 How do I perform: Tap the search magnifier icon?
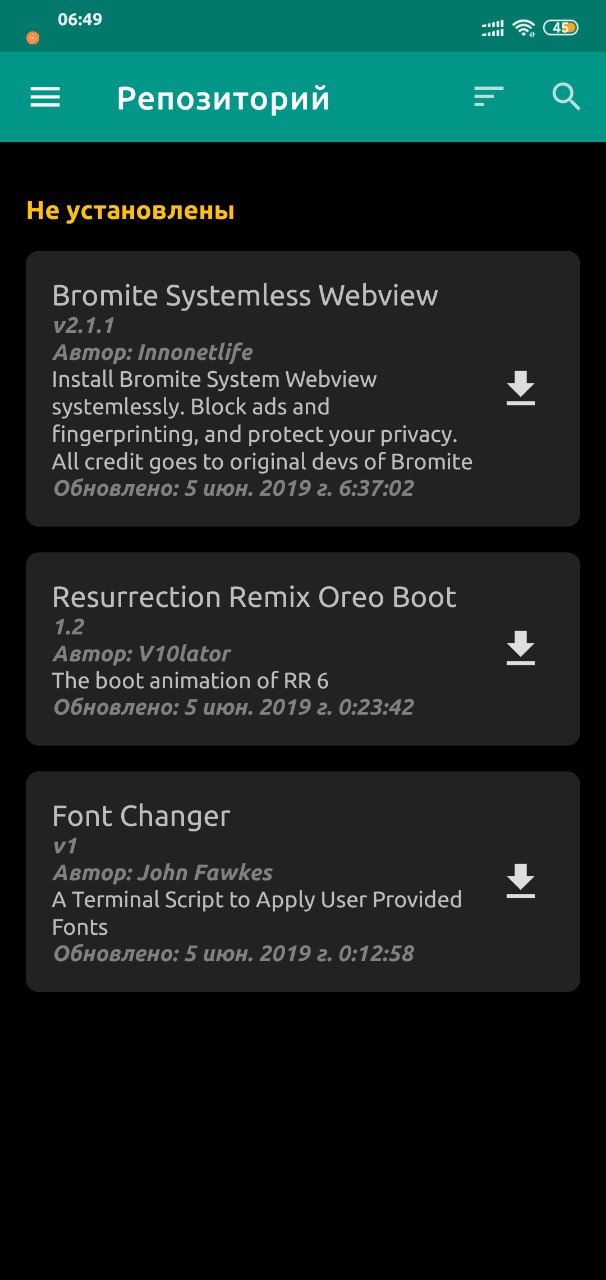click(566, 97)
